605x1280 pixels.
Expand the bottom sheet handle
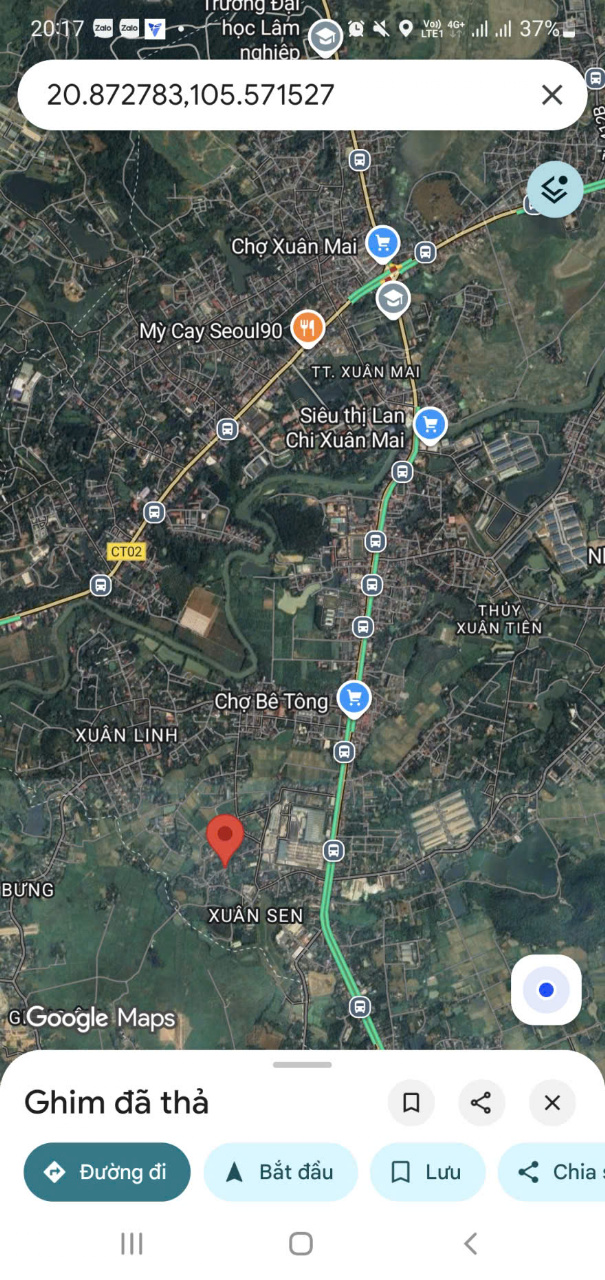(x=302, y=1065)
